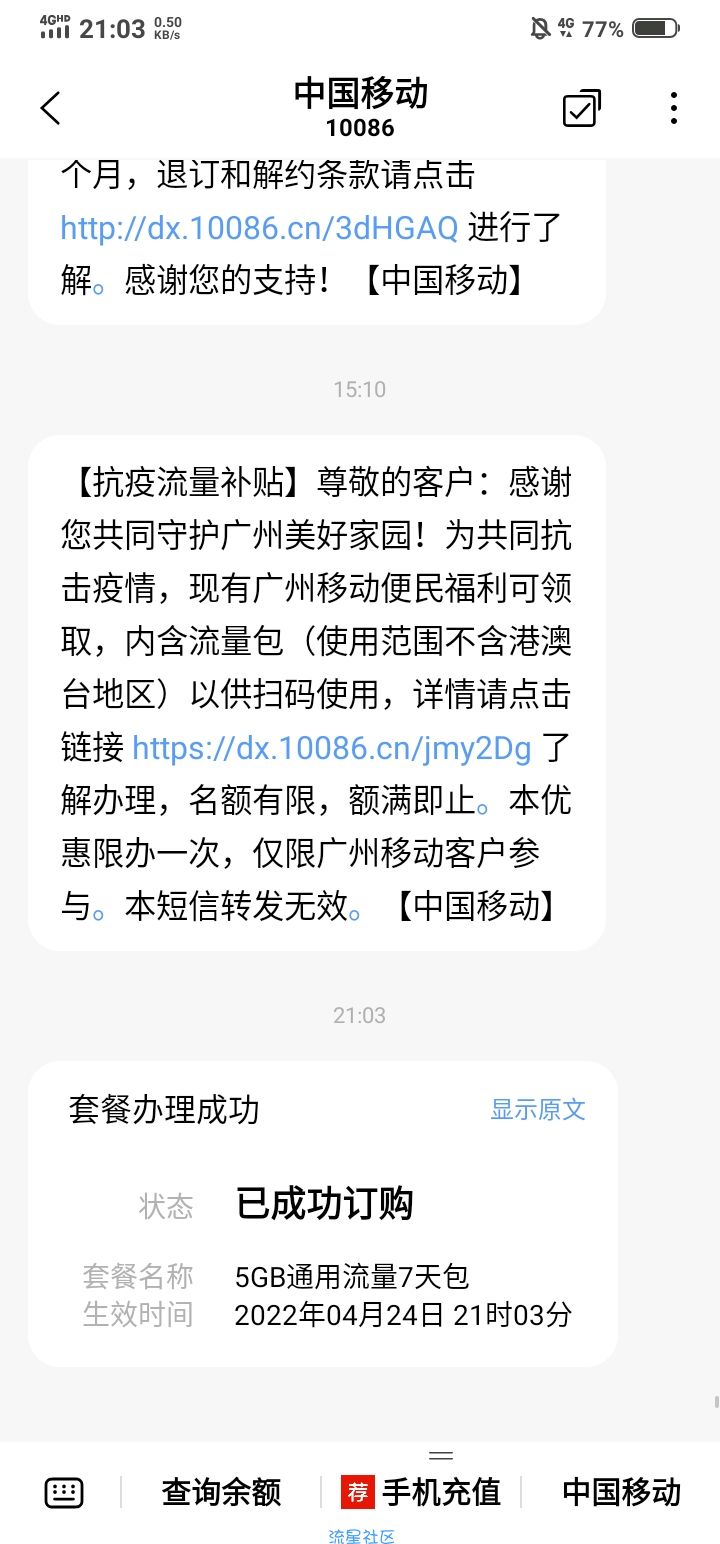720x1544 pixels.
Task: Open the 中国移动 bottom menu
Action: tap(621, 1492)
